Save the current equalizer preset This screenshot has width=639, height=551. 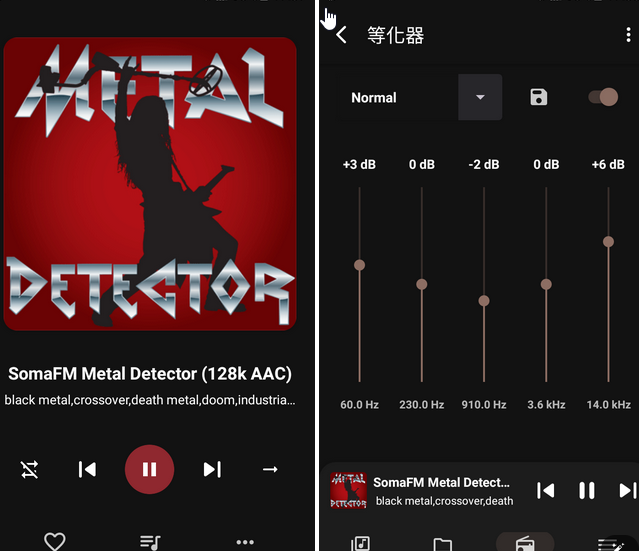click(539, 97)
